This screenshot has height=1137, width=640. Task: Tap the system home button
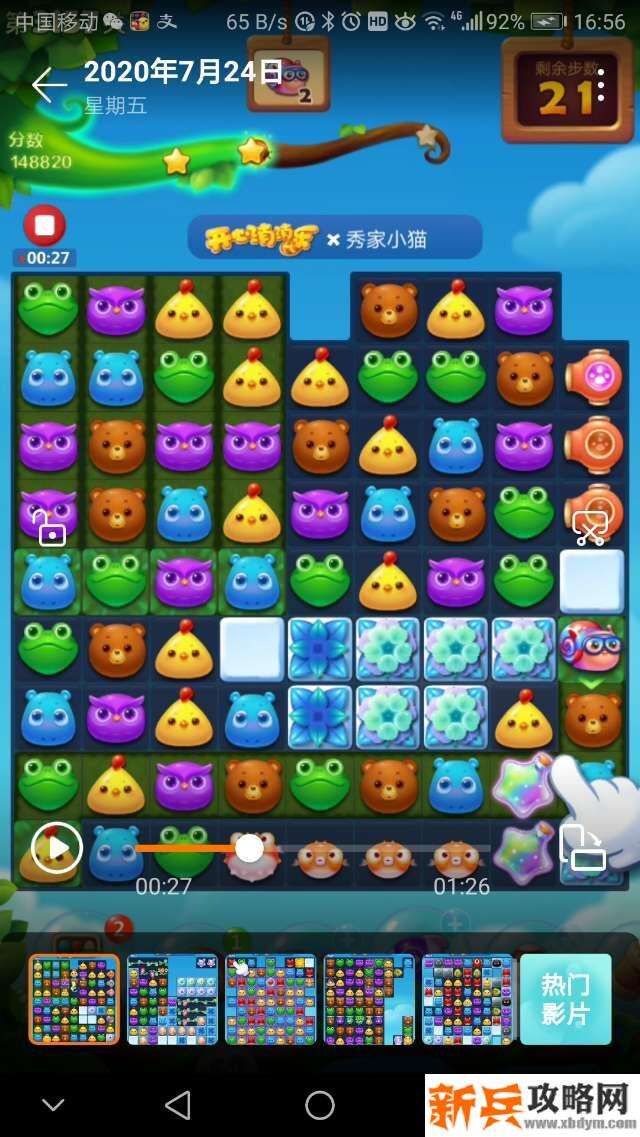(320, 1105)
